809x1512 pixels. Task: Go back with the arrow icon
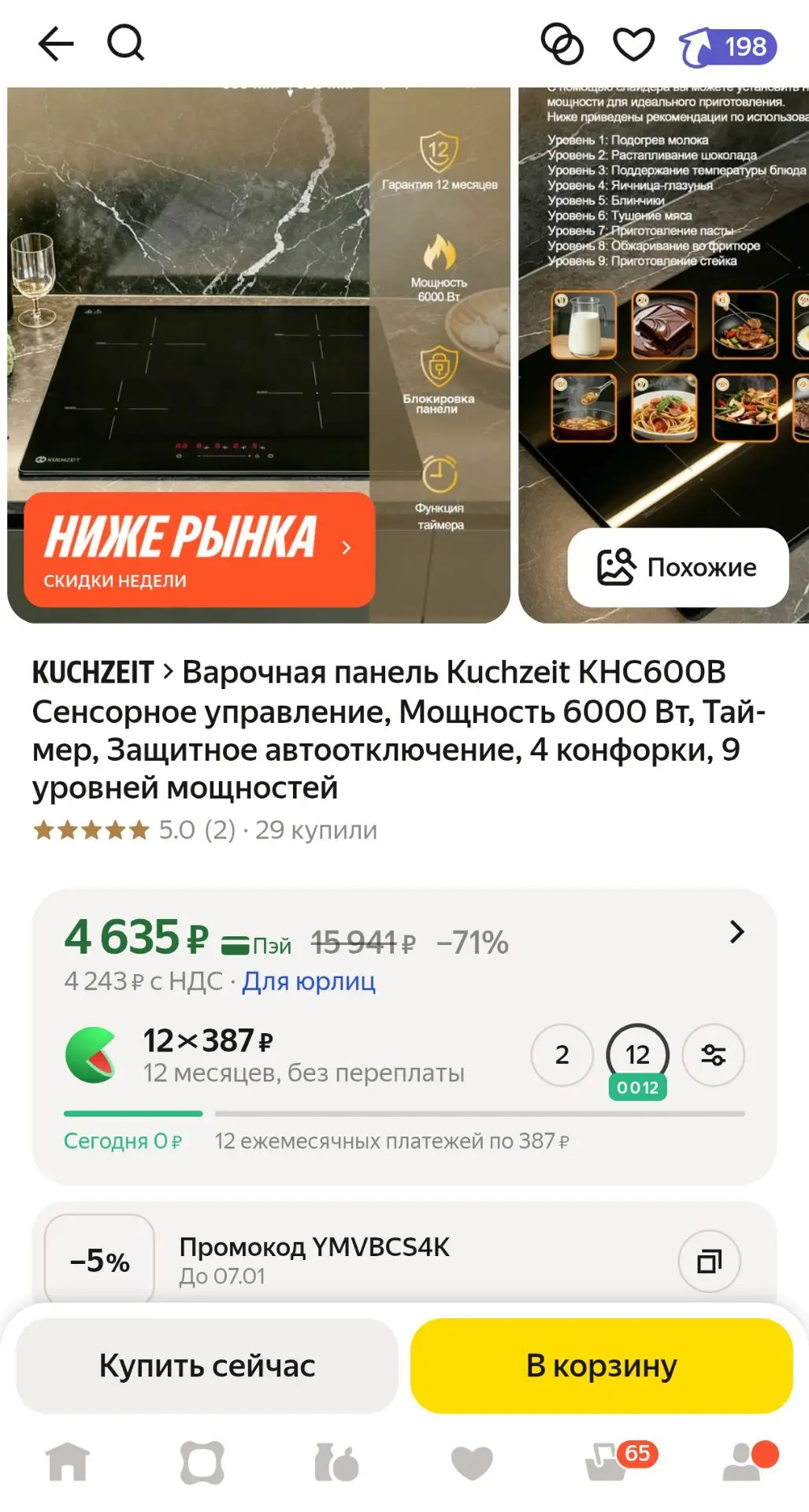pos(56,43)
